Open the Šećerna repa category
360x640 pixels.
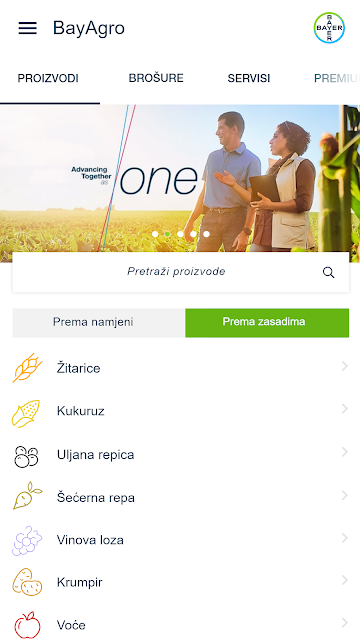(180, 498)
